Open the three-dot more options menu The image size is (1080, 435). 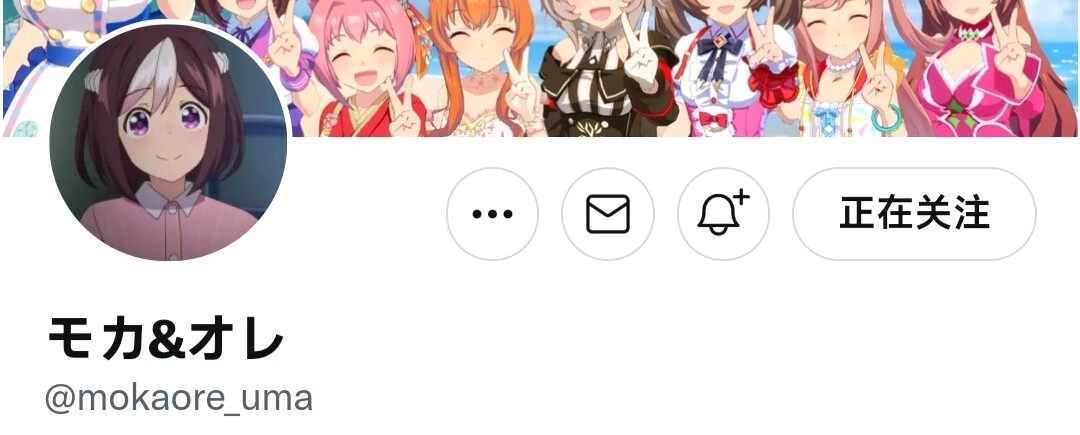click(492, 214)
